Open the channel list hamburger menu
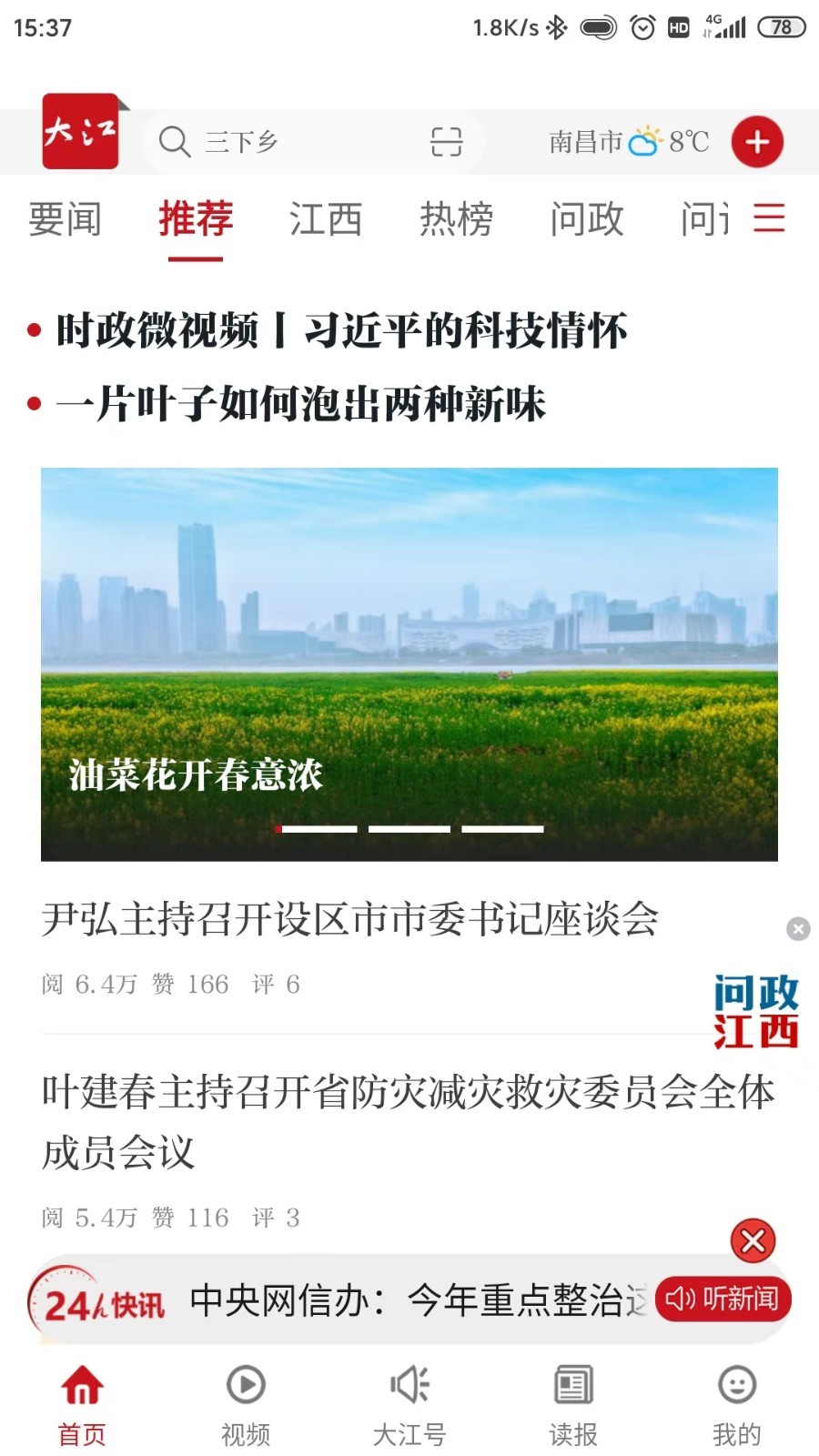819x1456 pixels. 769,219
